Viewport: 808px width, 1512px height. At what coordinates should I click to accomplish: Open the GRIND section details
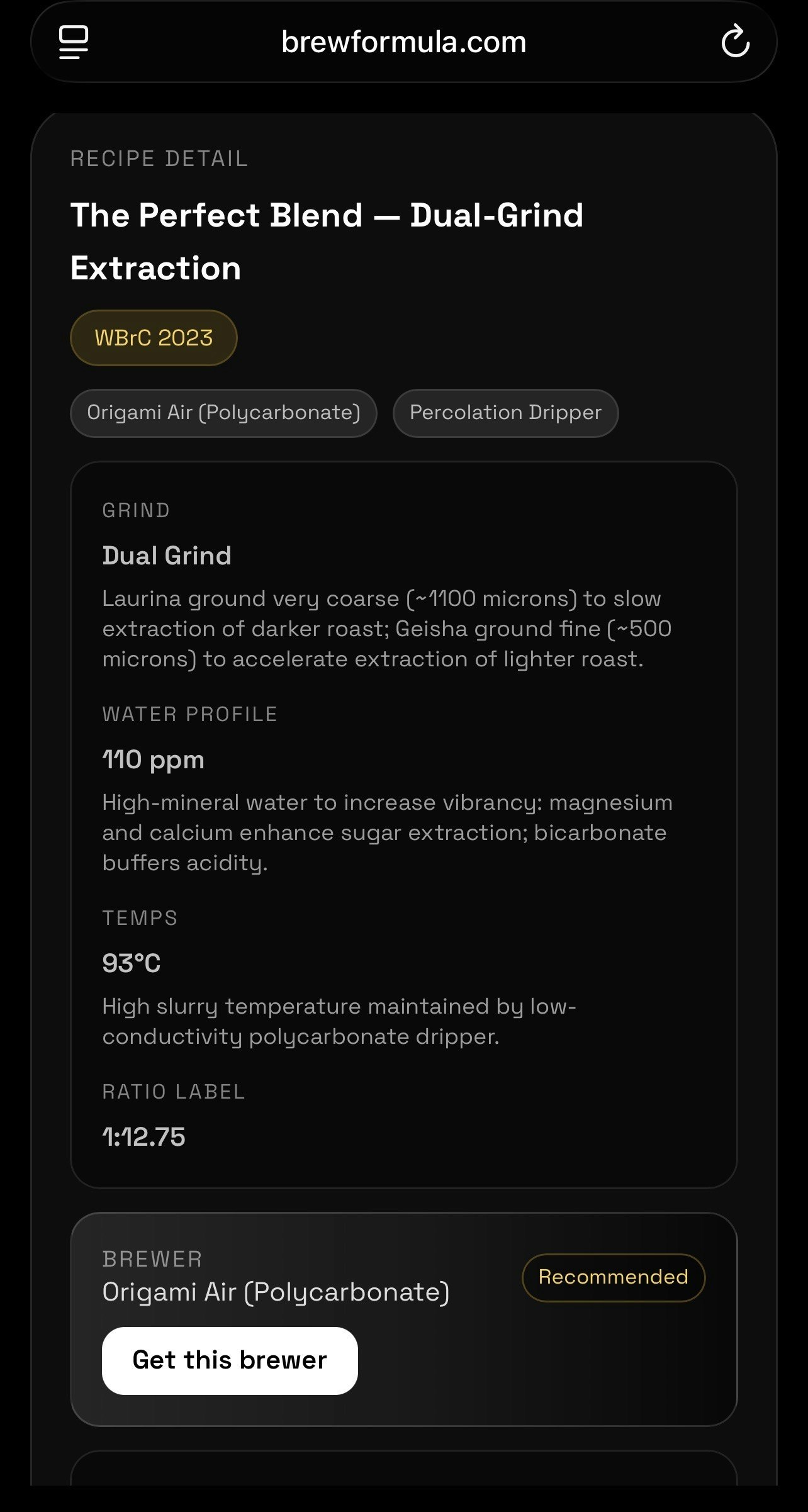(x=136, y=510)
